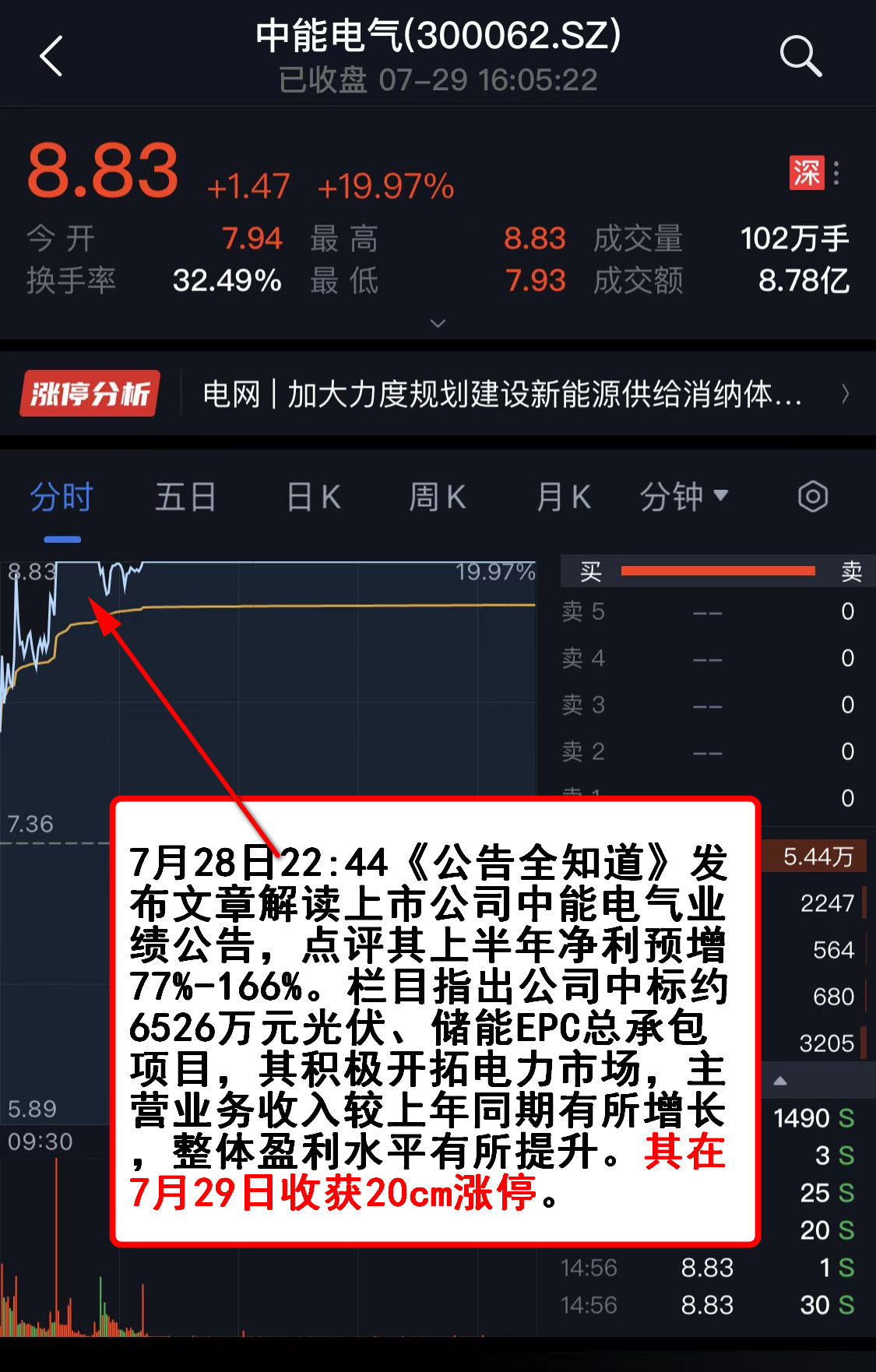Image resolution: width=876 pixels, height=1372 pixels.
Task: Open chart settings hexagon icon
Action: point(812,497)
